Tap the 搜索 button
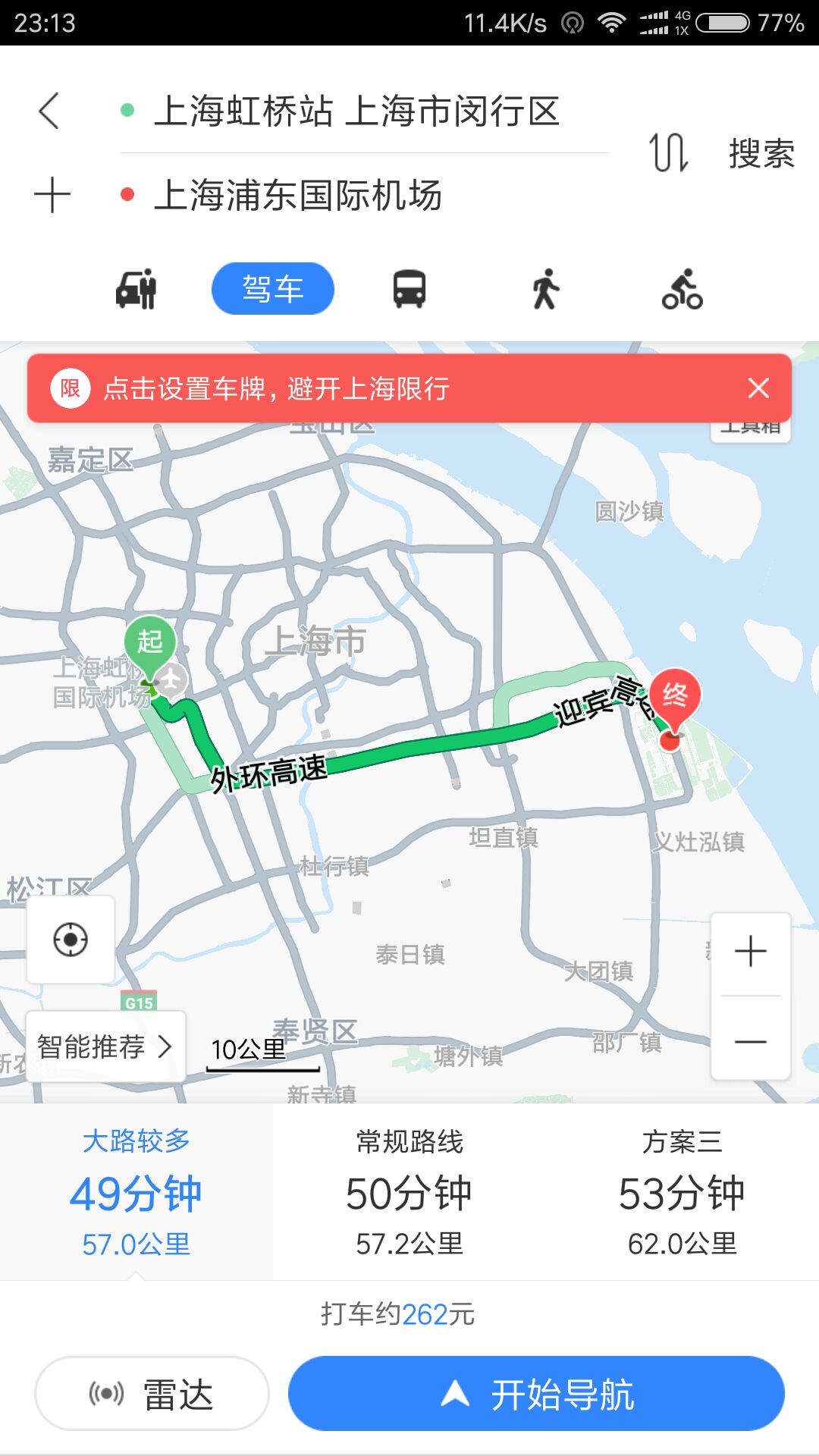 click(x=761, y=154)
